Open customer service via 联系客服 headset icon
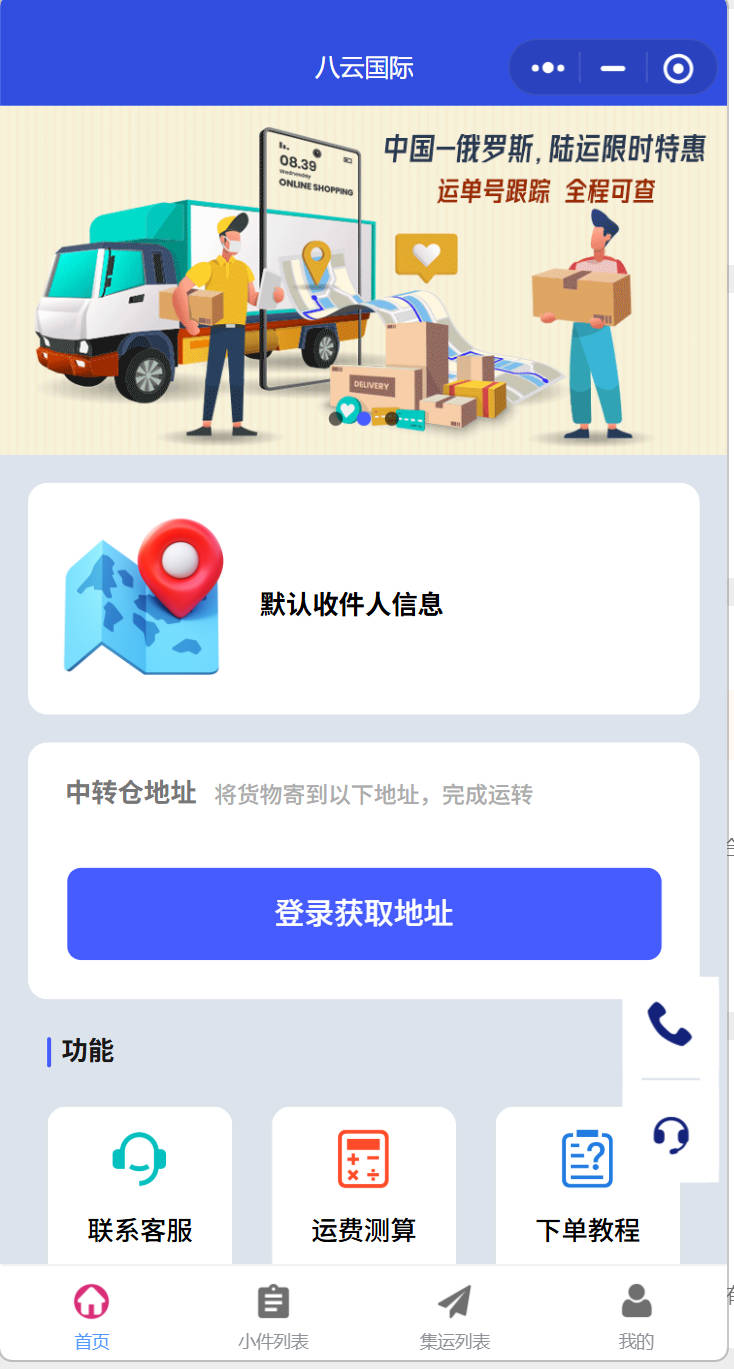The image size is (734, 1369). [x=139, y=1159]
